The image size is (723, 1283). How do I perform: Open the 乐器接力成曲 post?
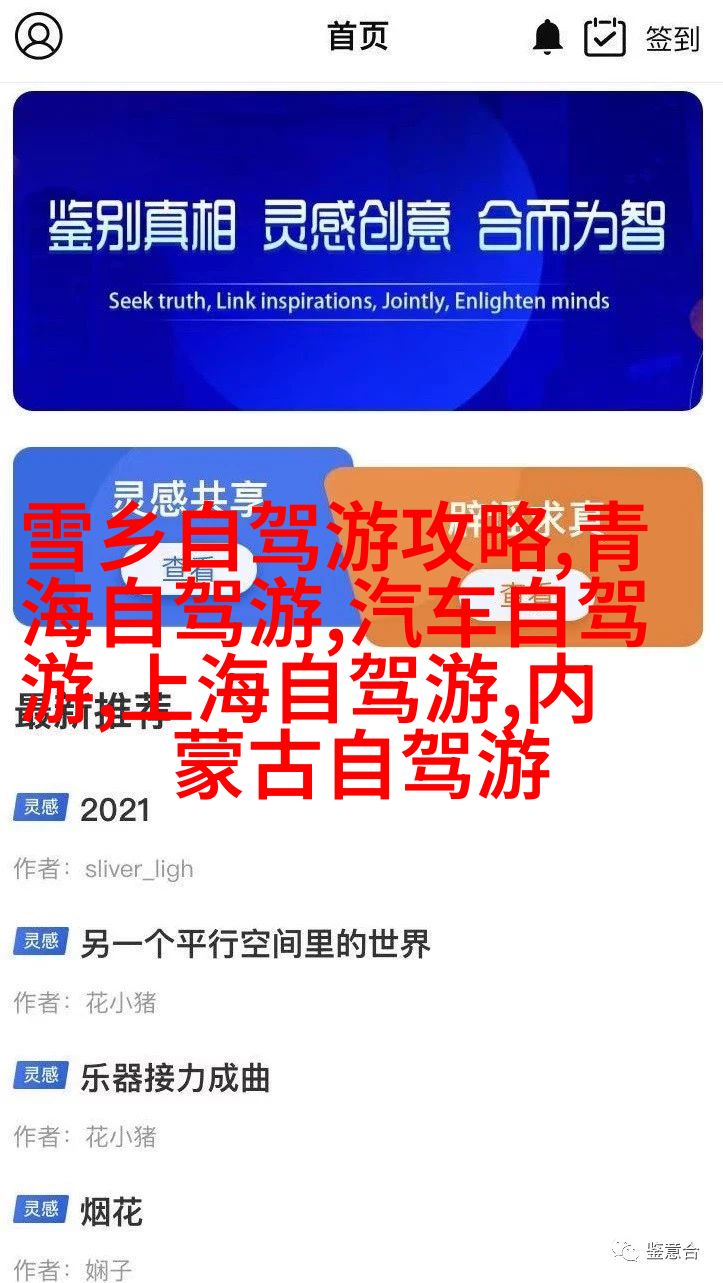pyautogui.click(x=175, y=1078)
